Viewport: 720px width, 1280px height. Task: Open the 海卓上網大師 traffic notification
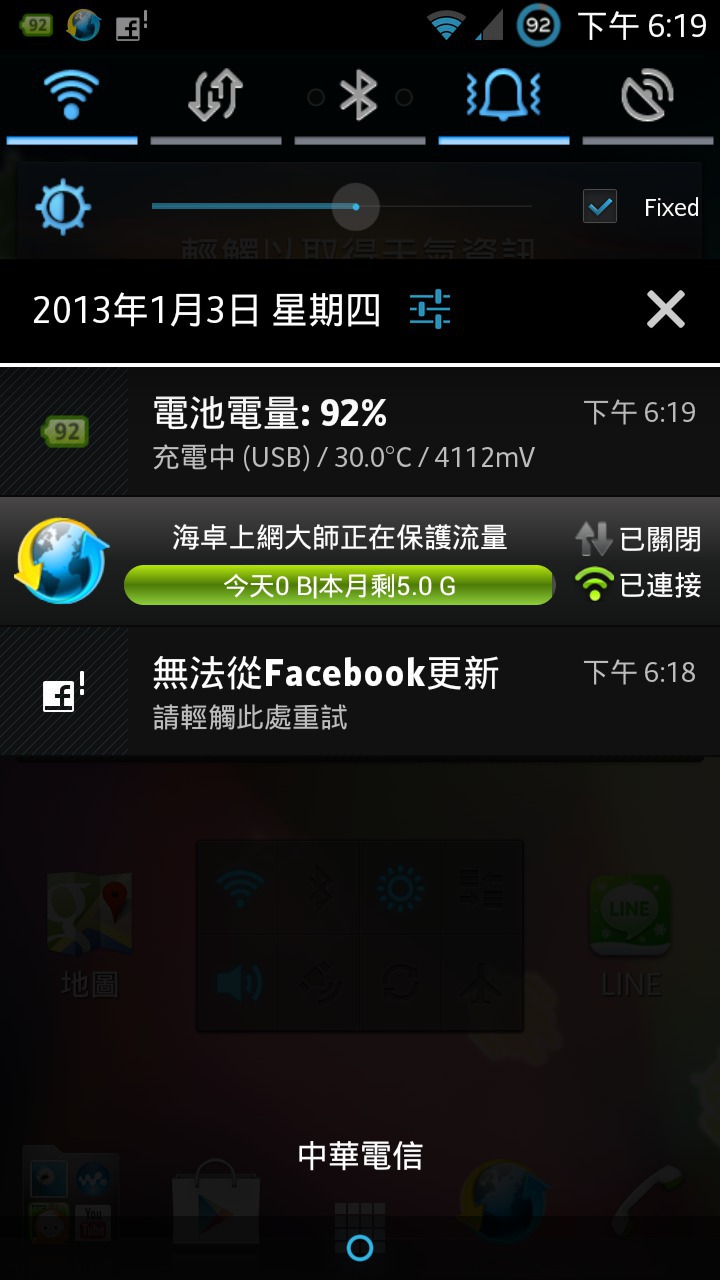[x=360, y=561]
